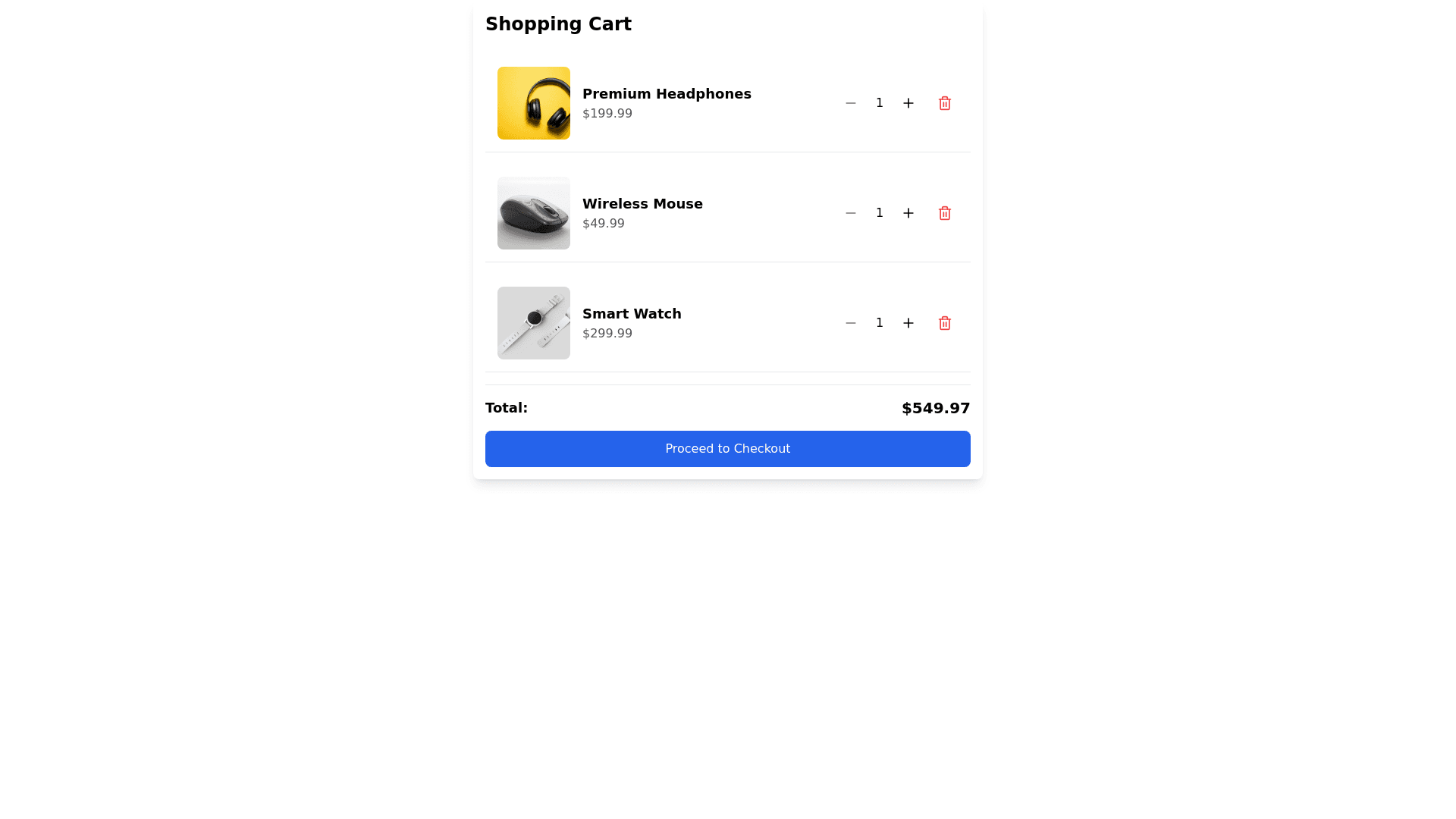Increase Premium Headphones quantity
Viewport: 1456px width, 819px height.
tap(908, 103)
